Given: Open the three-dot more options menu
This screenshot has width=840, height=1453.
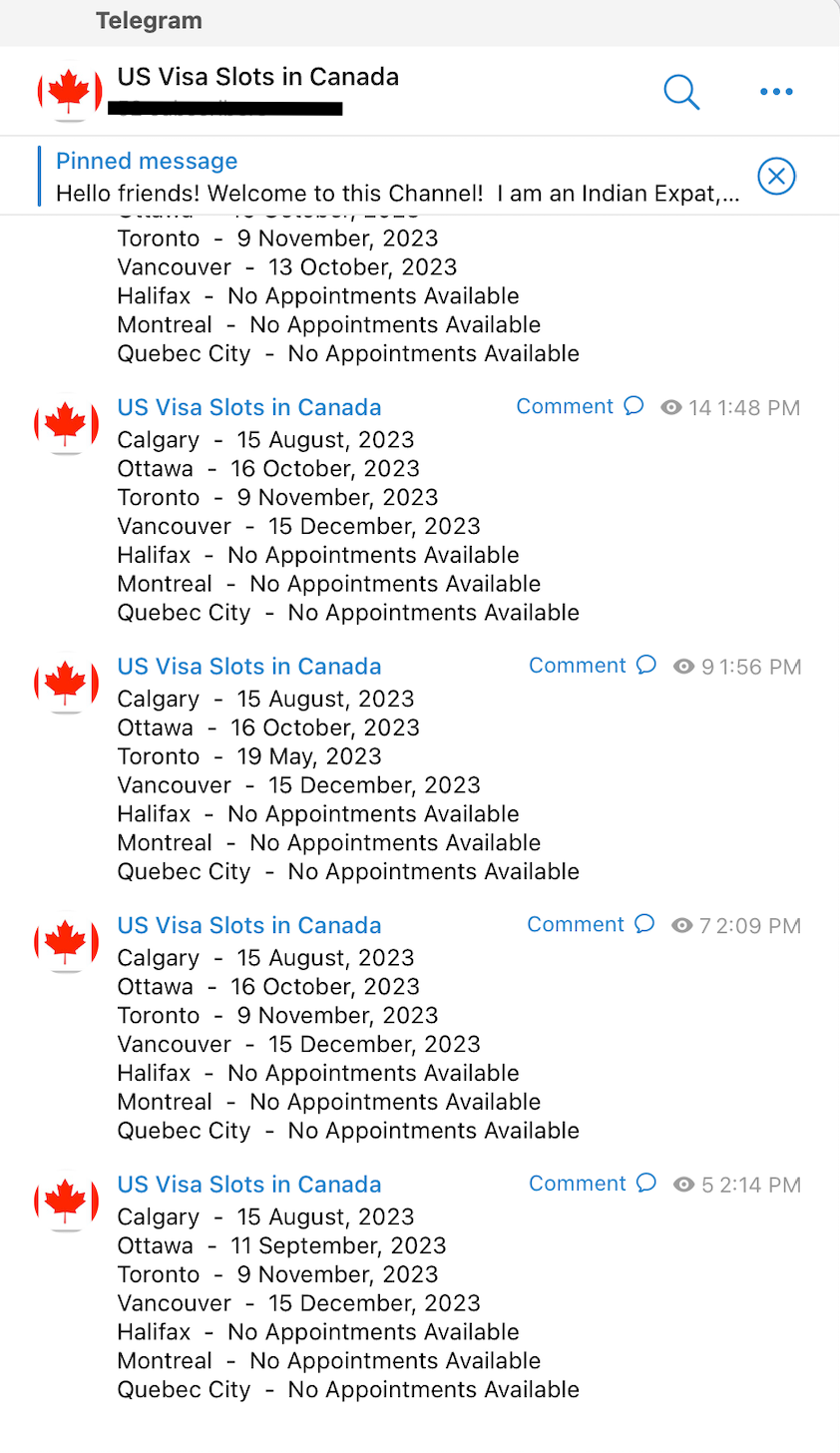Looking at the screenshot, I should tap(776, 92).
